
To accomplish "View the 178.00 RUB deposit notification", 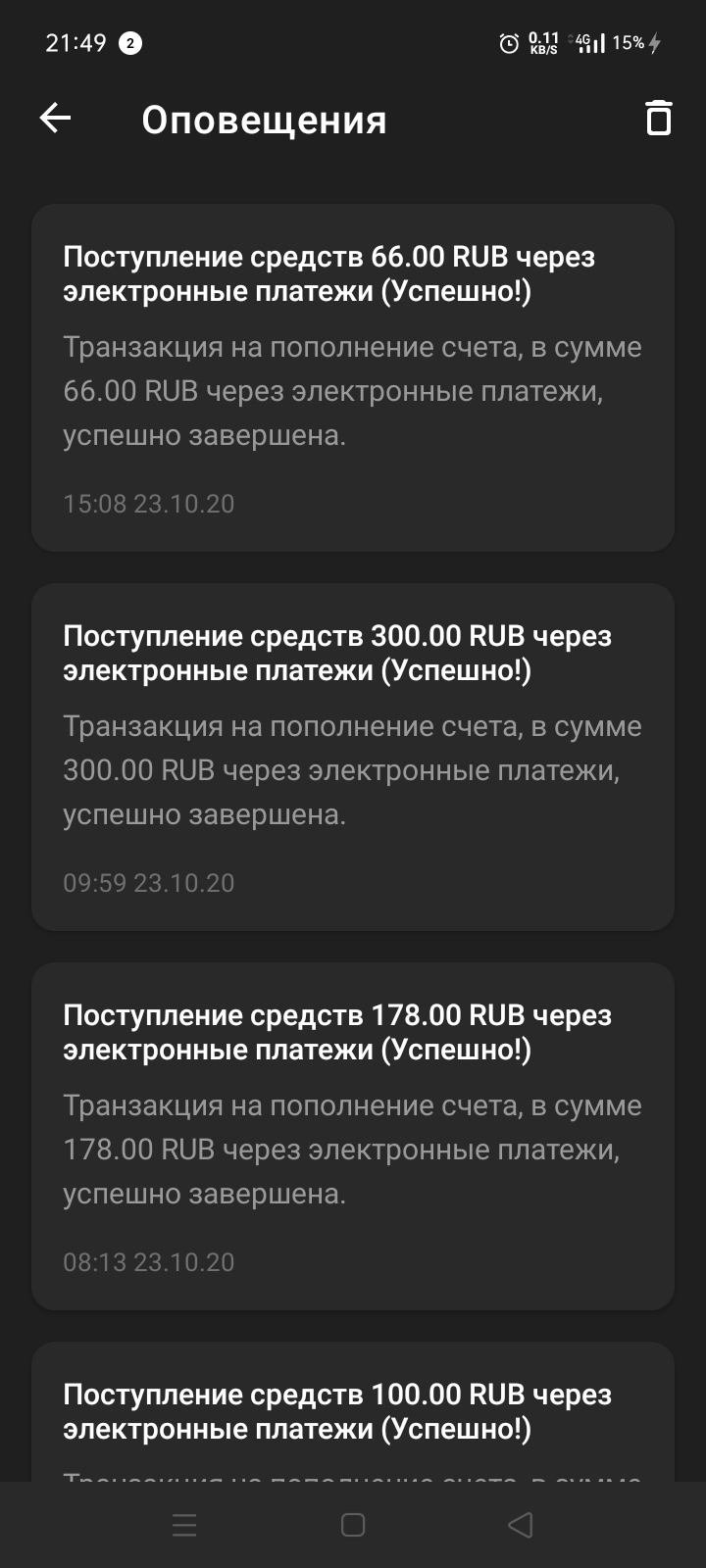I will tap(353, 1136).
